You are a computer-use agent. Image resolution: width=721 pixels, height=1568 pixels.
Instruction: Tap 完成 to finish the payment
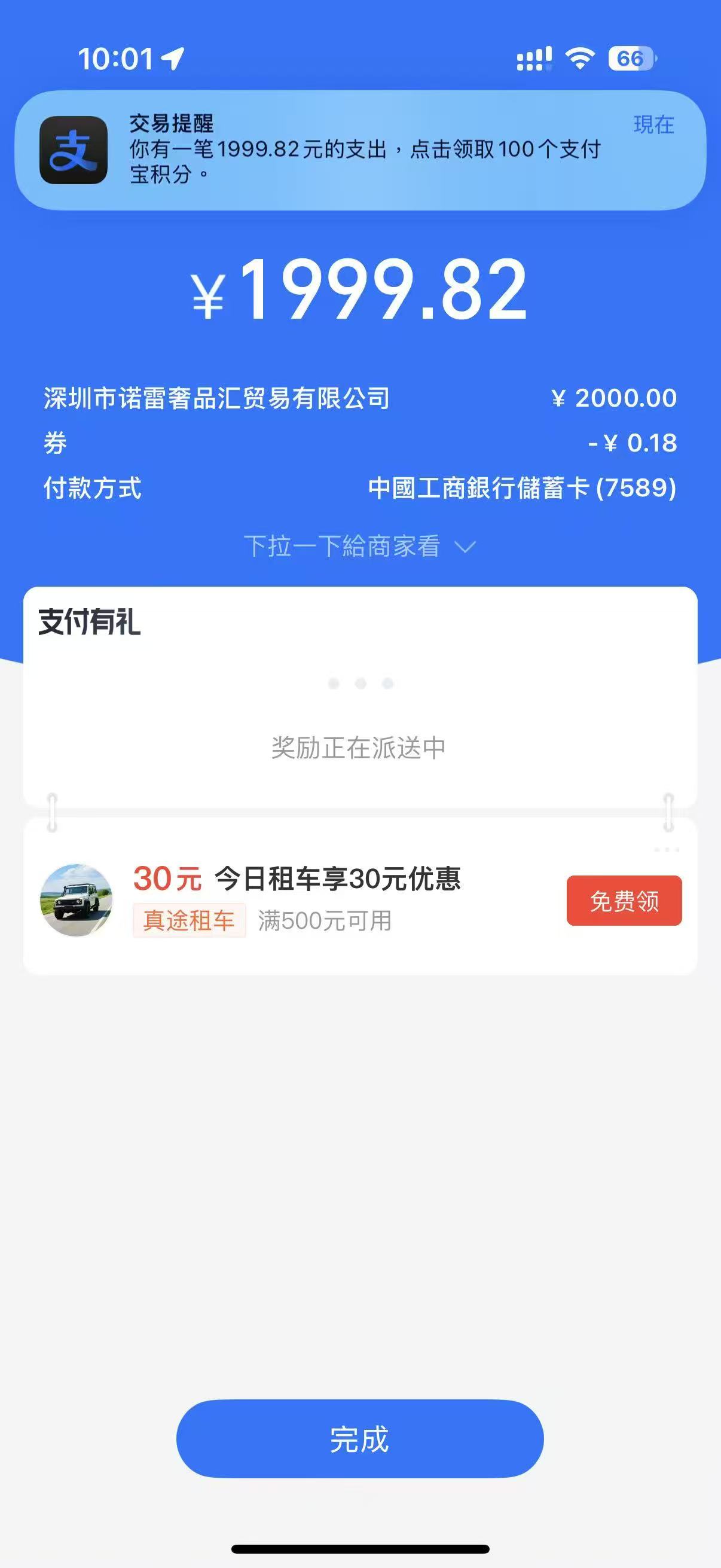pyautogui.click(x=359, y=1439)
